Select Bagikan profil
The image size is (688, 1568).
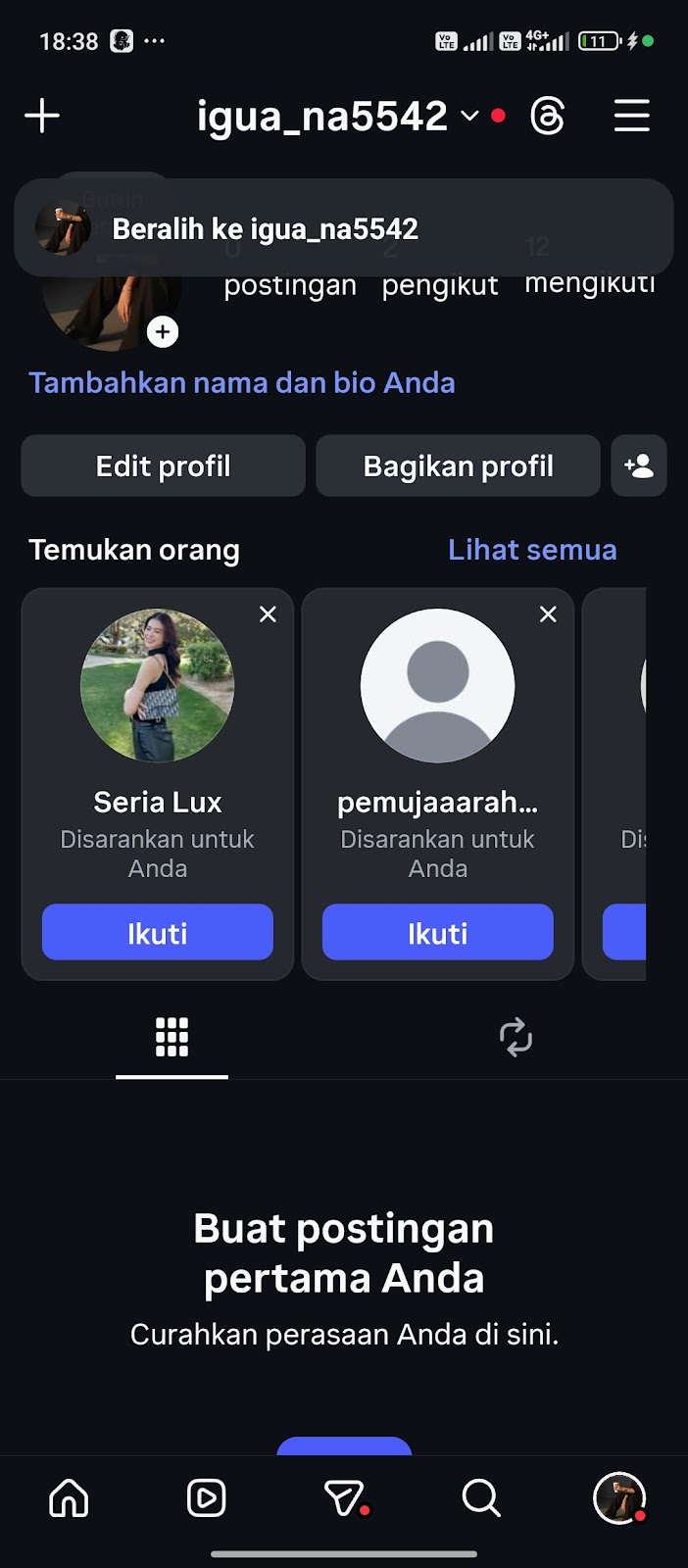tap(458, 466)
